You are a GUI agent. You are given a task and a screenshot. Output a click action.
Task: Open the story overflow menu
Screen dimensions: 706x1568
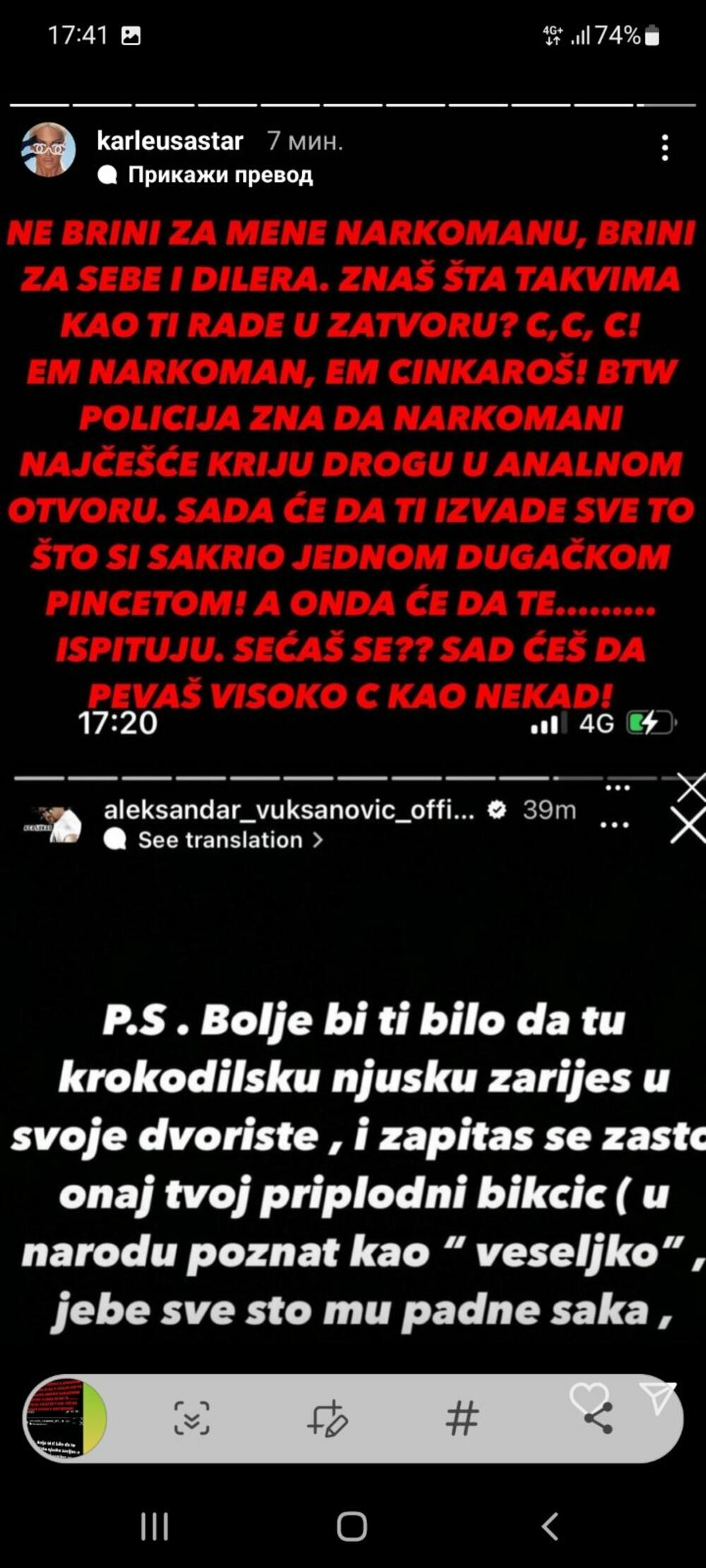[664, 148]
